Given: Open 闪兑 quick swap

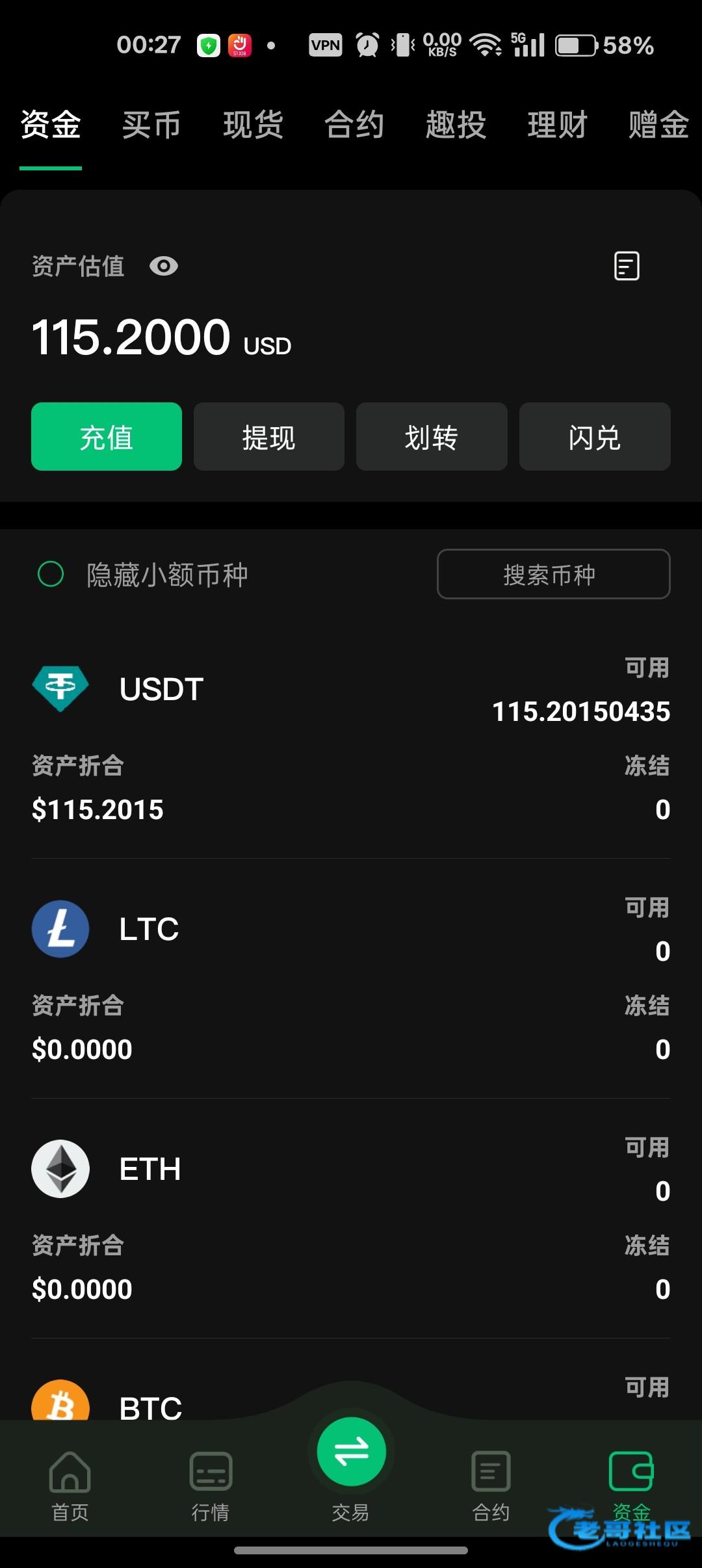Looking at the screenshot, I should pos(595,437).
